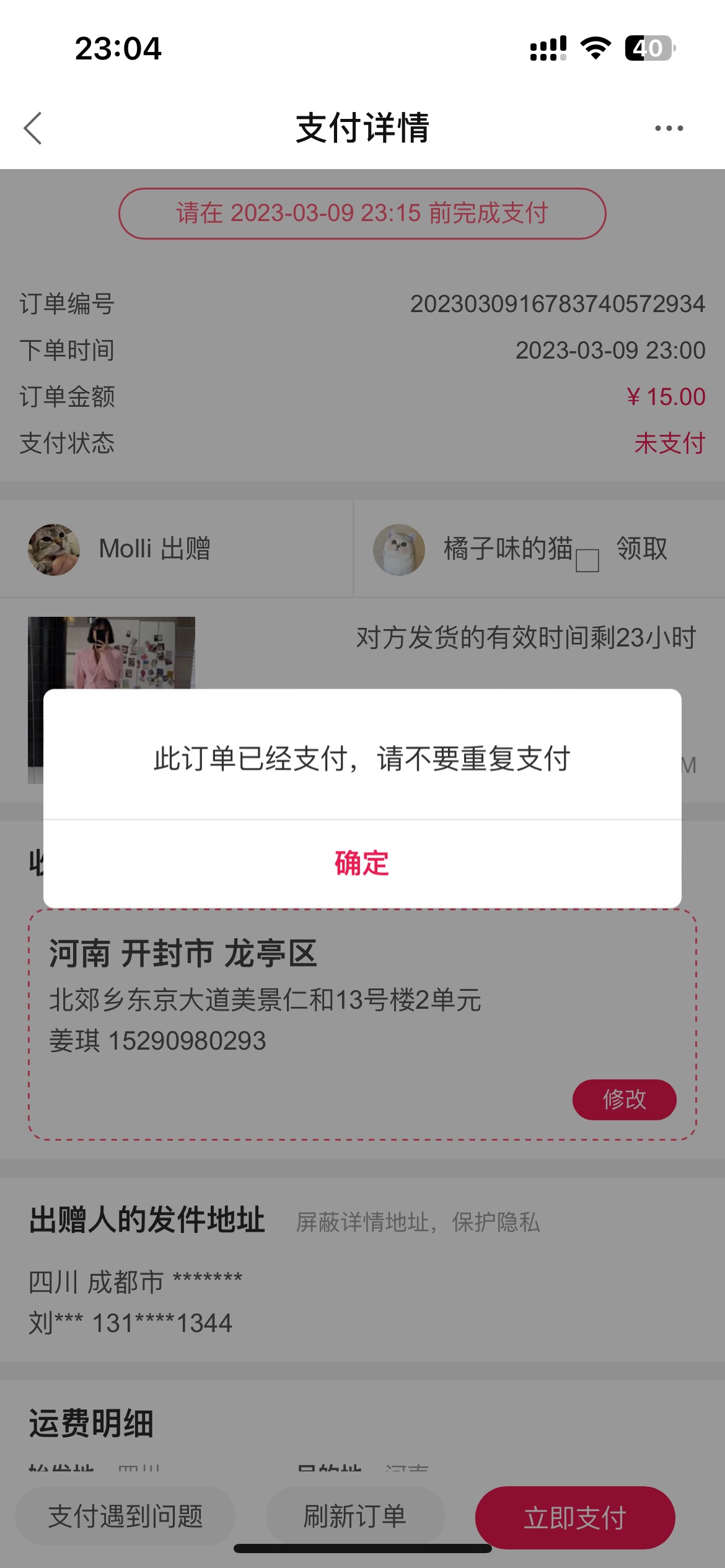Image resolution: width=725 pixels, height=1568 pixels.
Task: Tap 修改 to edit the delivery address
Action: (624, 1100)
